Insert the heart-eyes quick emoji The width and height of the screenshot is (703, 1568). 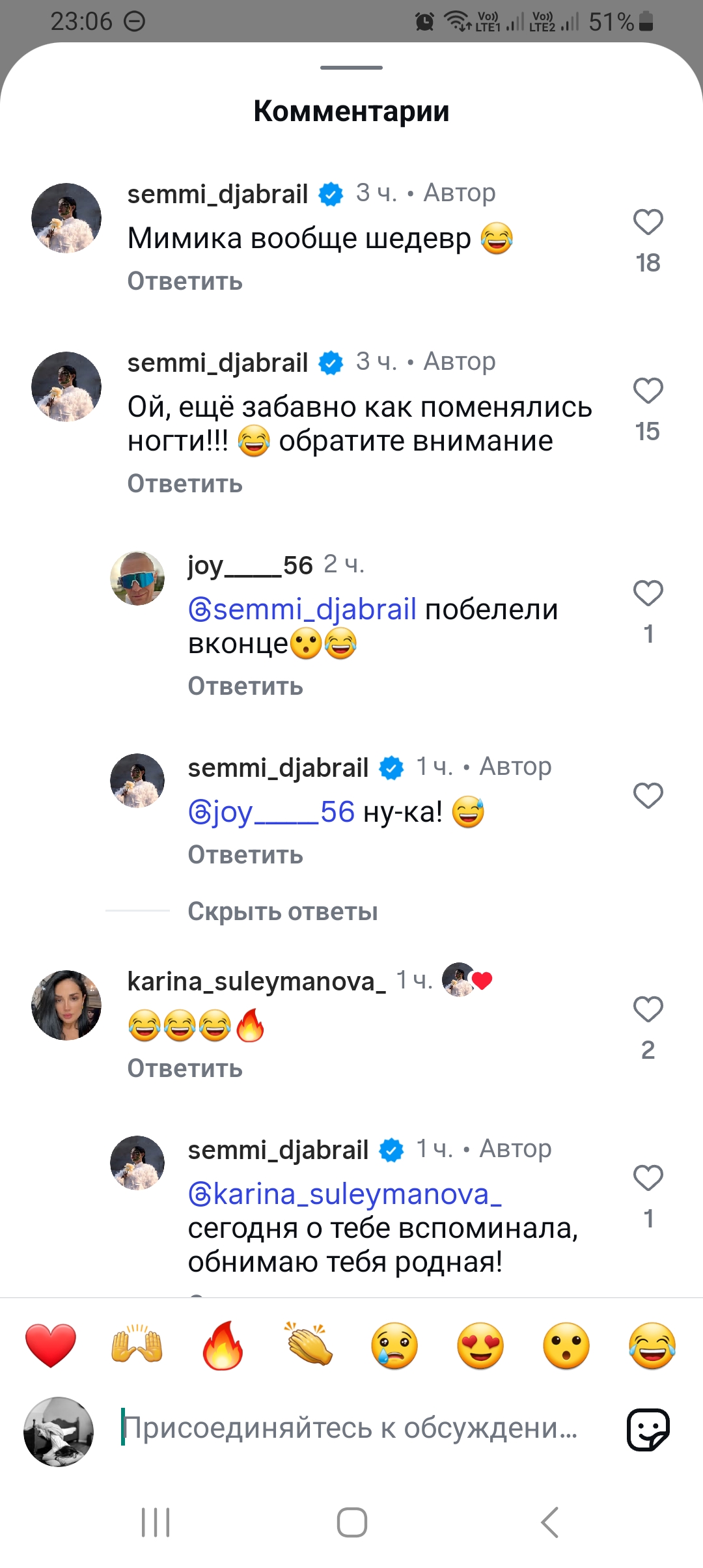(x=480, y=1345)
